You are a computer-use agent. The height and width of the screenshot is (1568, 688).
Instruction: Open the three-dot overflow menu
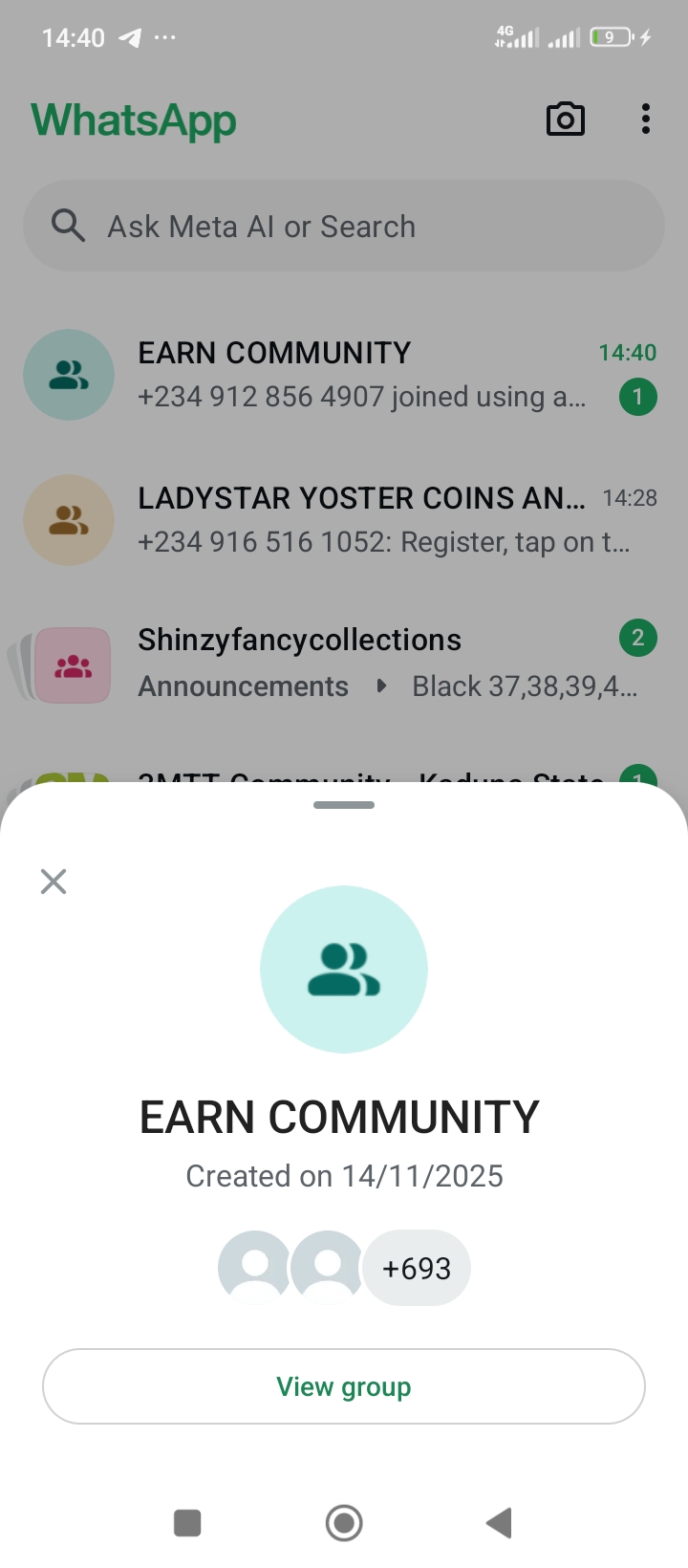pos(646,120)
